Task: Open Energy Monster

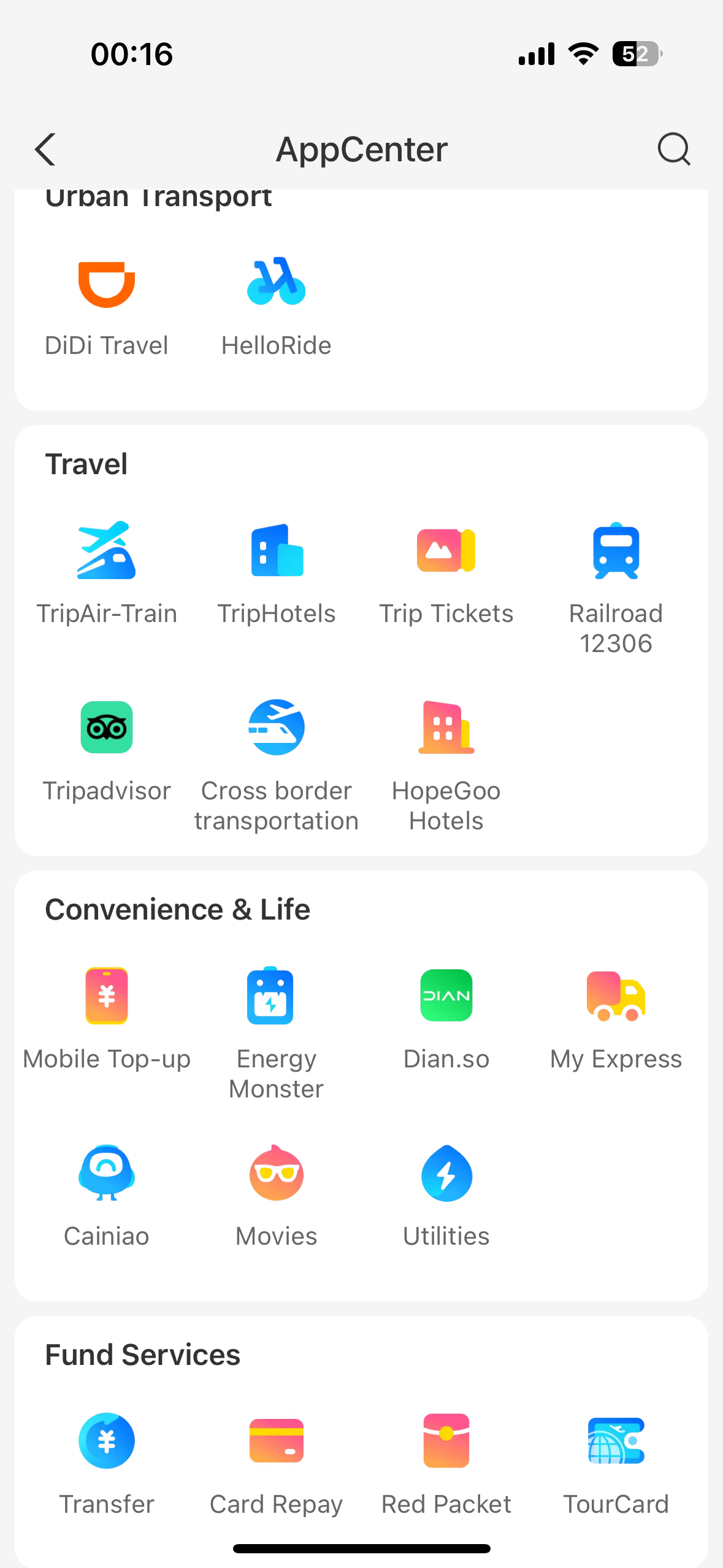Action: [276, 996]
